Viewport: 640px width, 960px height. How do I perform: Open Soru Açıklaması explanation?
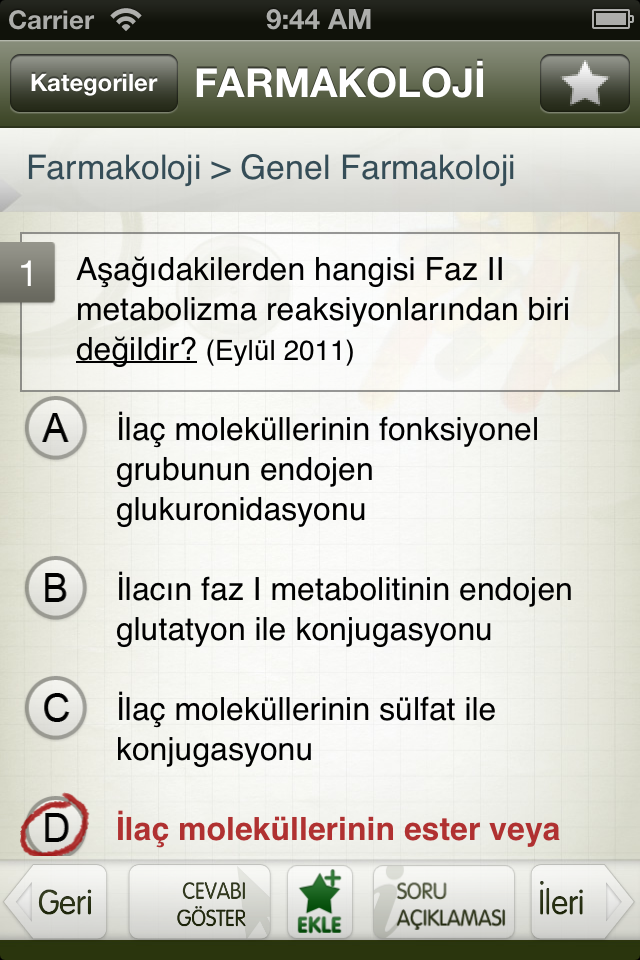tap(444, 902)
